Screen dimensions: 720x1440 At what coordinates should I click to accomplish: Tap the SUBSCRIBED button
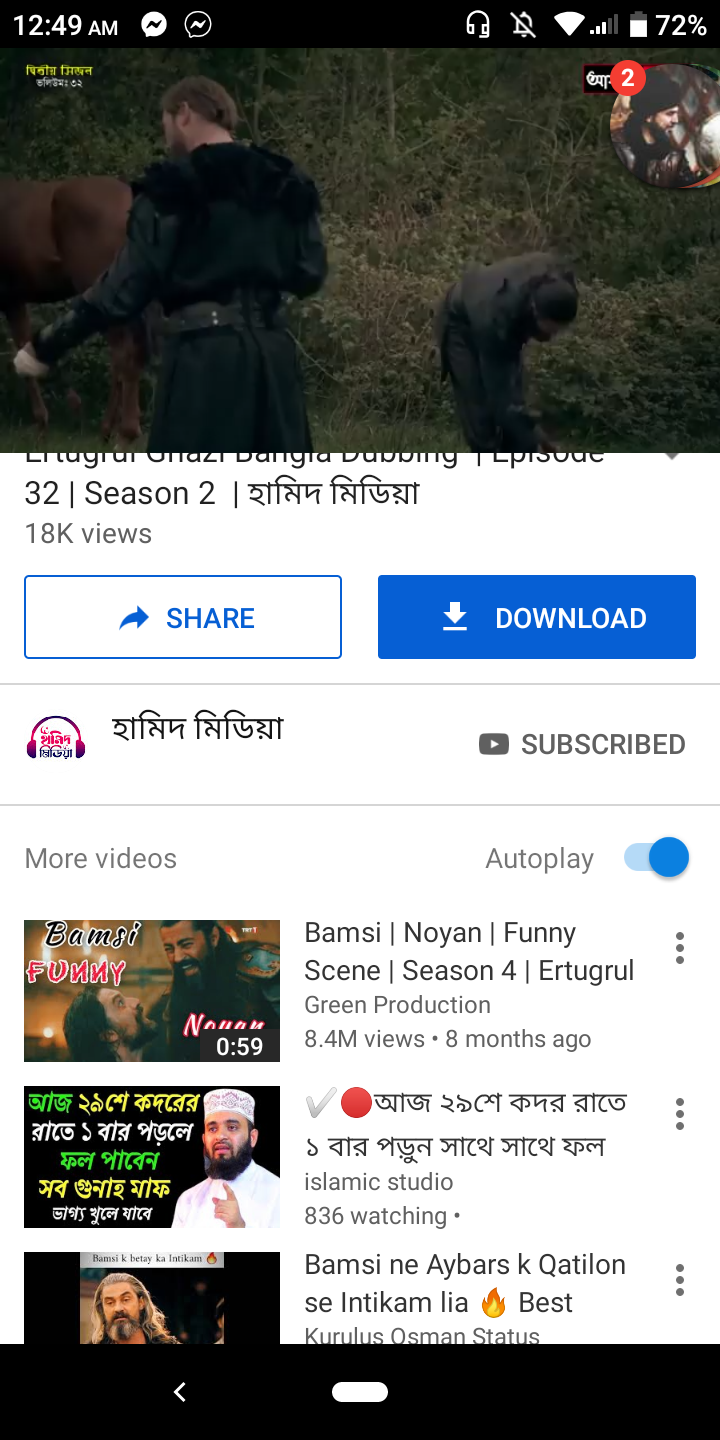(582, 744)
